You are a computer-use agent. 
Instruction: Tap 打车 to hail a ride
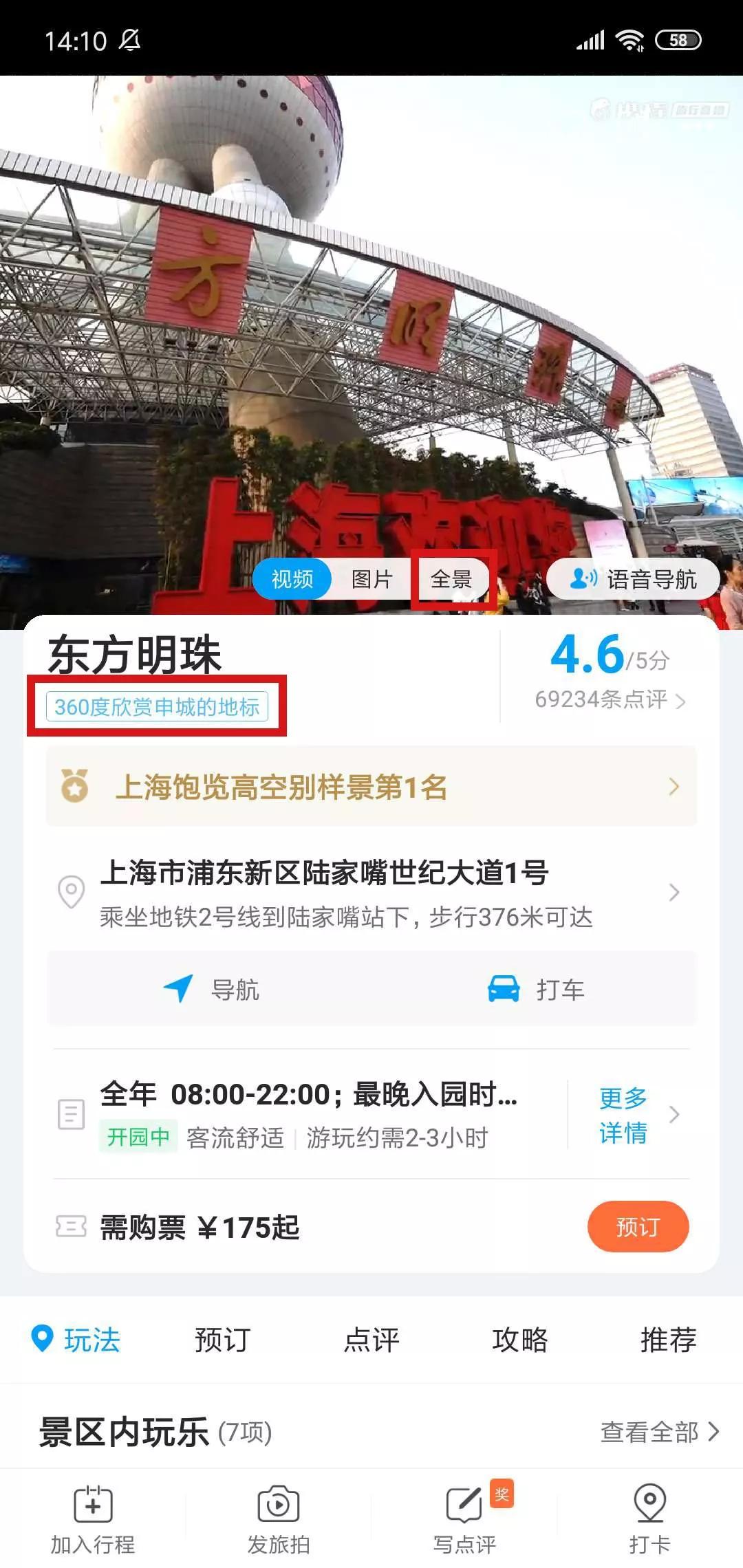click(537, 990)
